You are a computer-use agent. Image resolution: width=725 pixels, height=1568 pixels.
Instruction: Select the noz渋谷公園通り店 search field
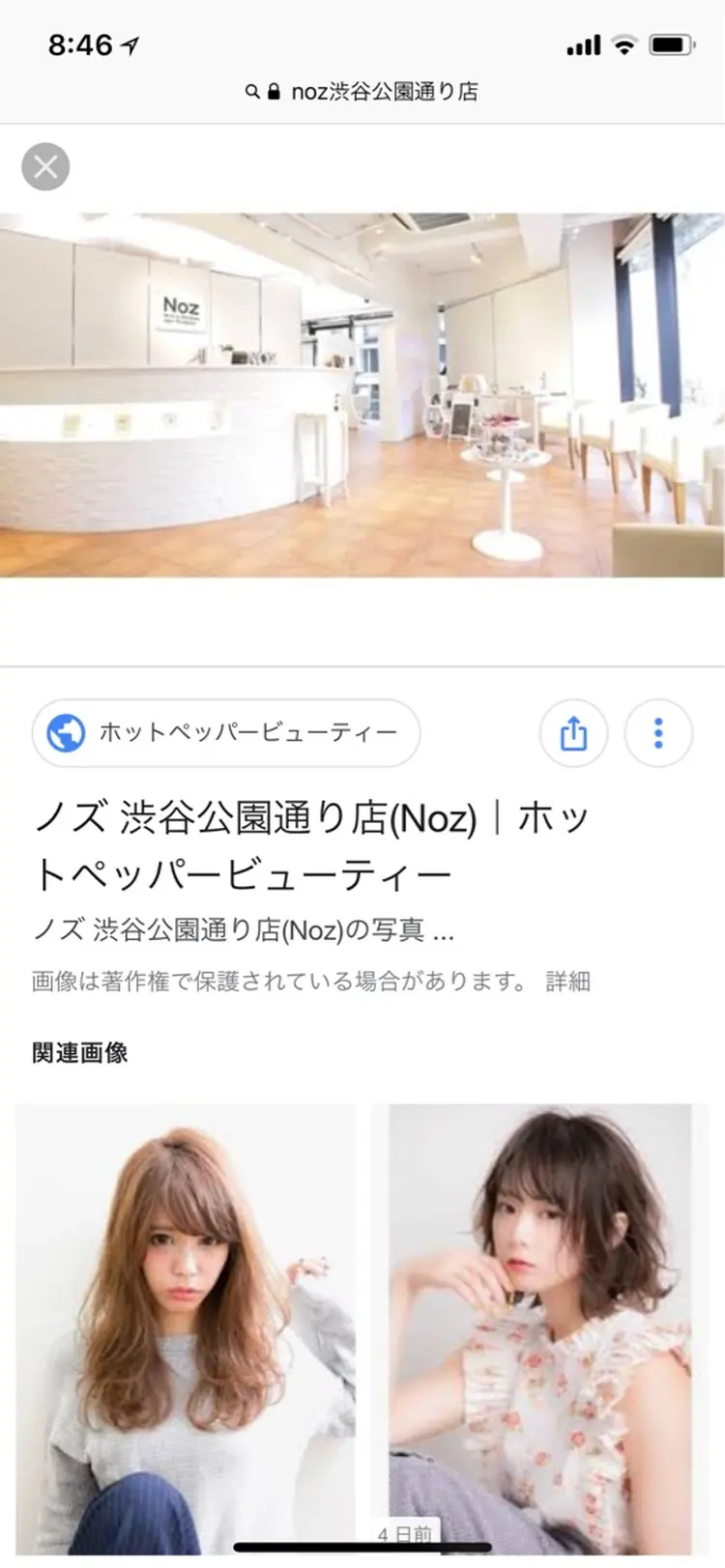(387, 92)
